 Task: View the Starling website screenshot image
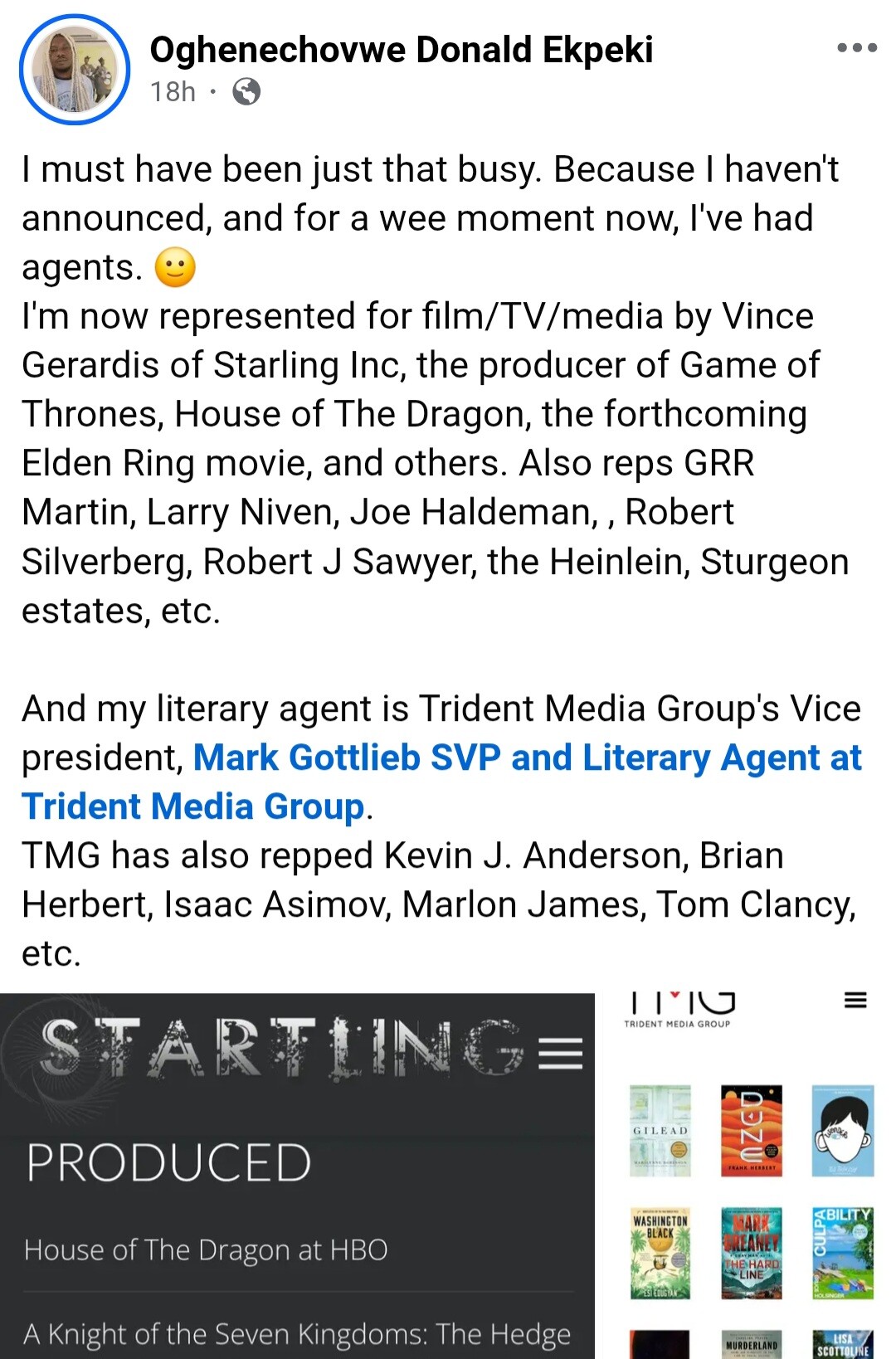click(297, 1175)
